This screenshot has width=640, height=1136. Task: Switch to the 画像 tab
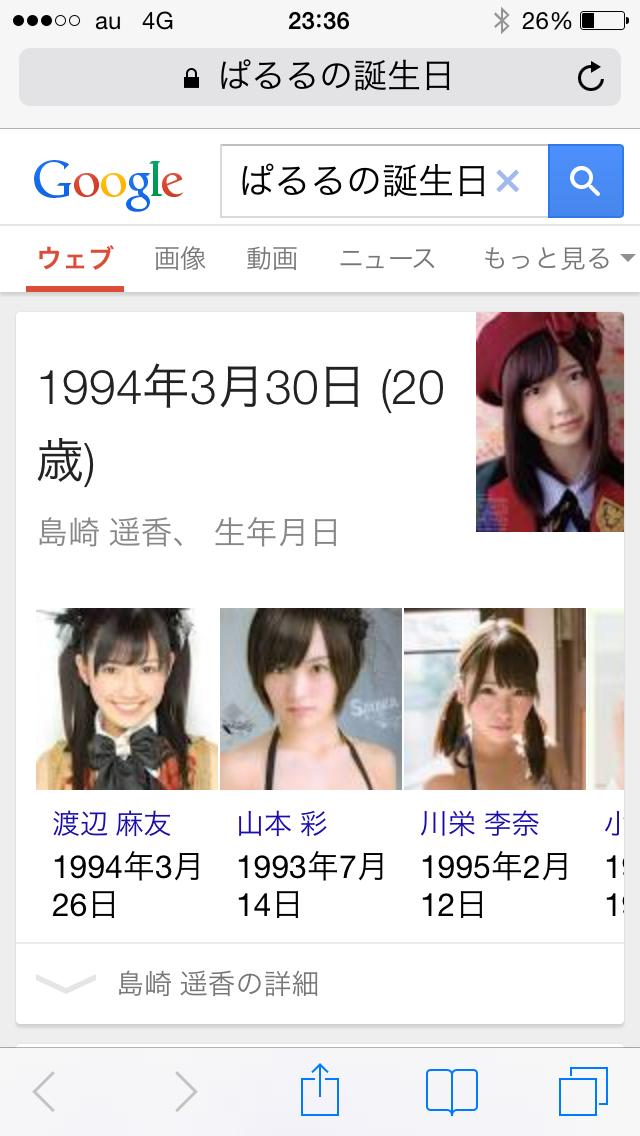click(x=180, y=259)
